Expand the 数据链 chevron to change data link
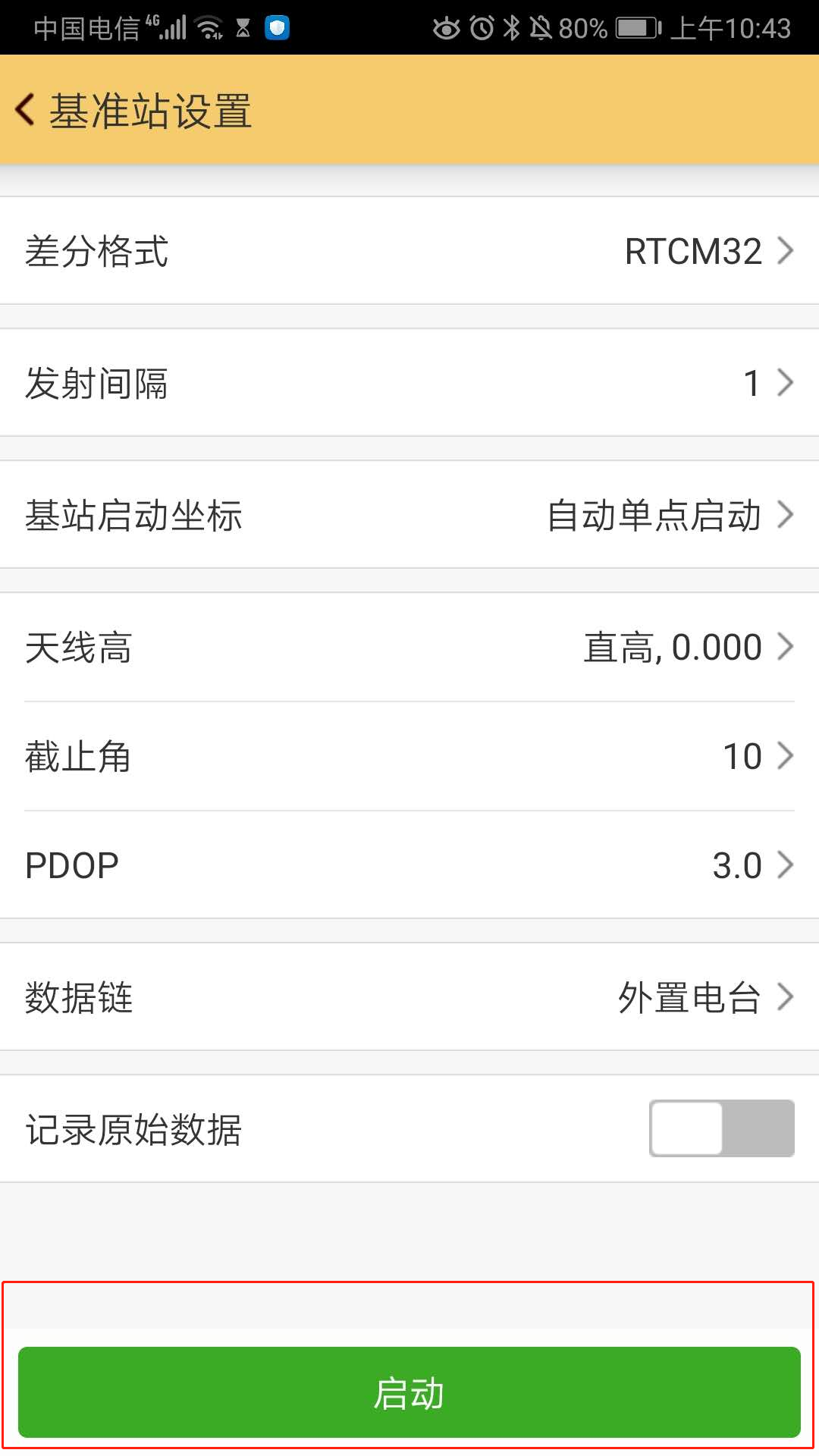 tap(785, 998)
